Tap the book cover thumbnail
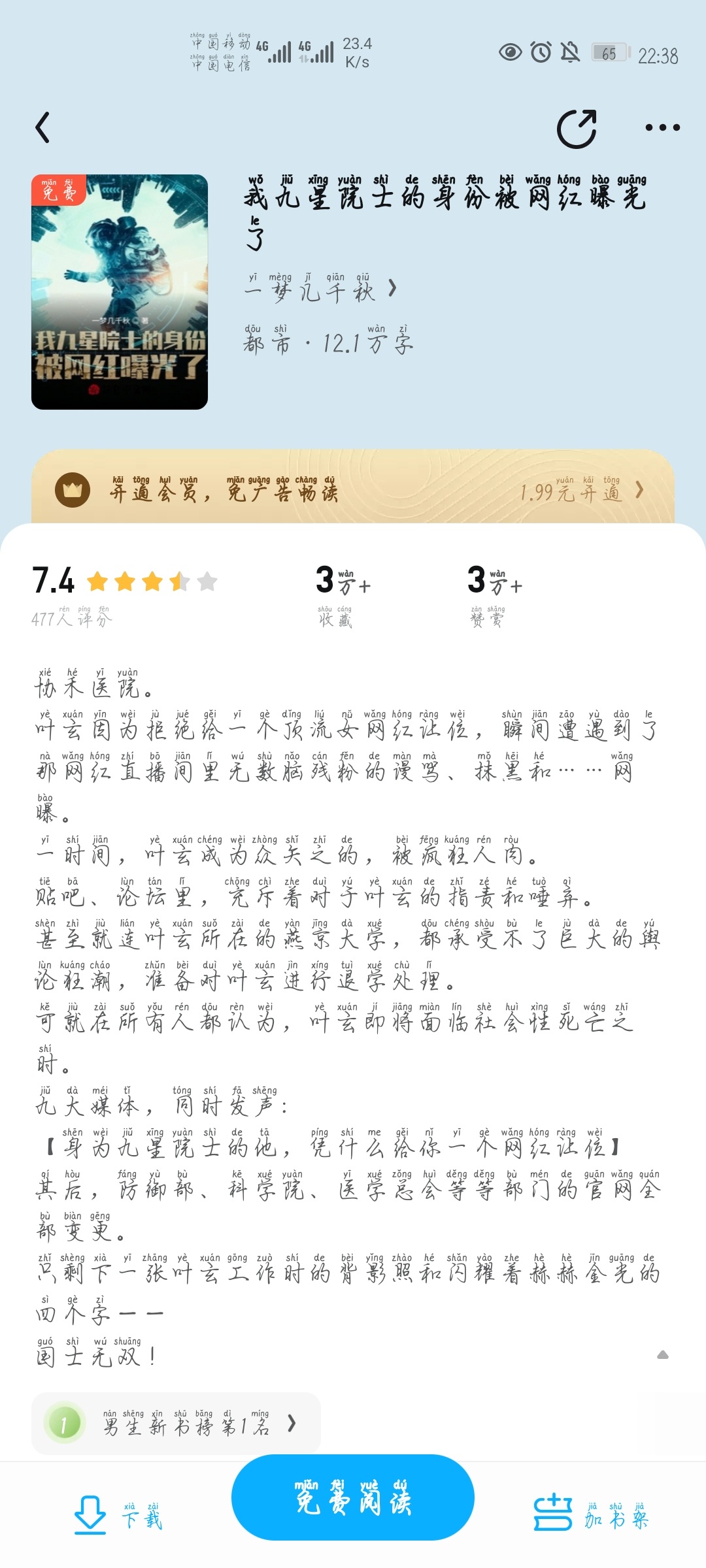706x1568 pixels. (x=120, y=292)
